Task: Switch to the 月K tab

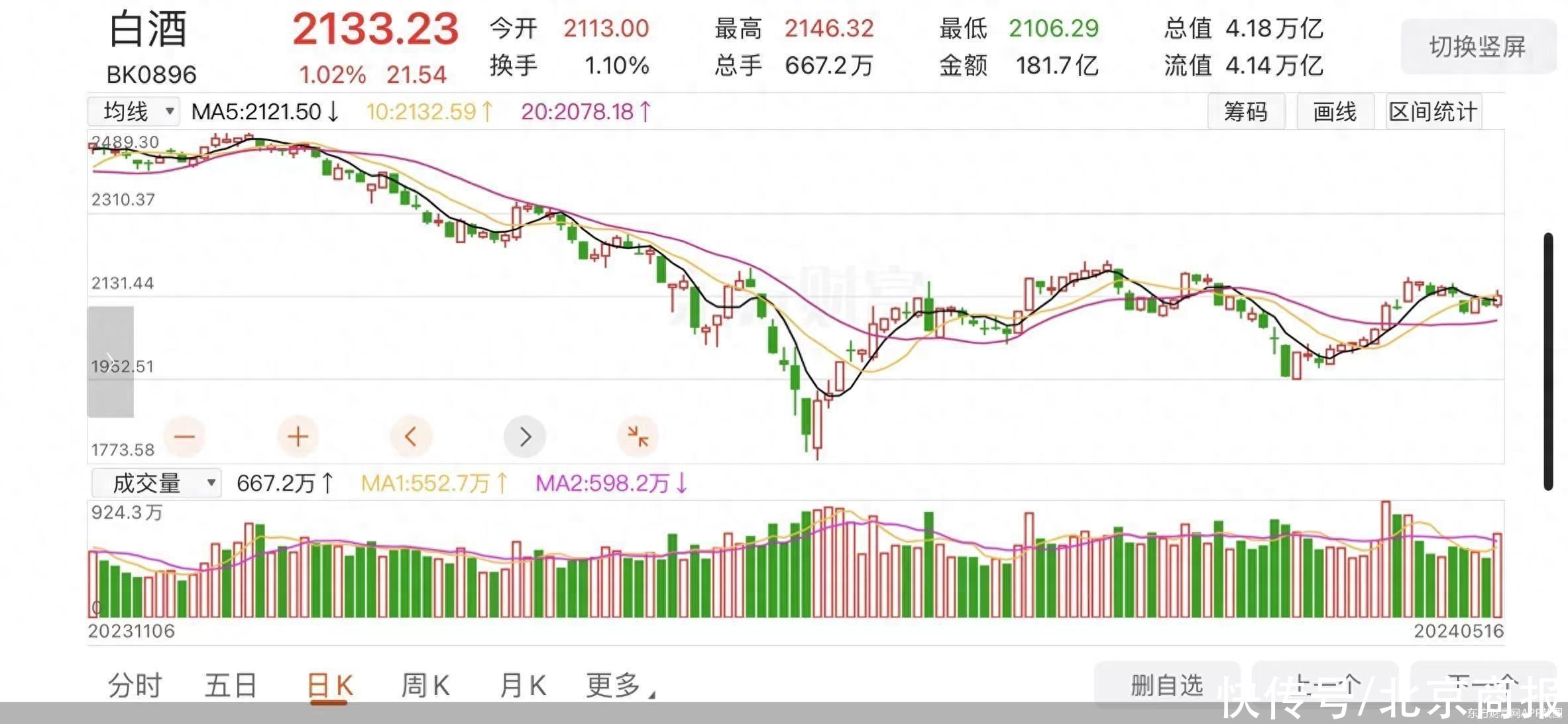Action: click(x=523, y=685)
